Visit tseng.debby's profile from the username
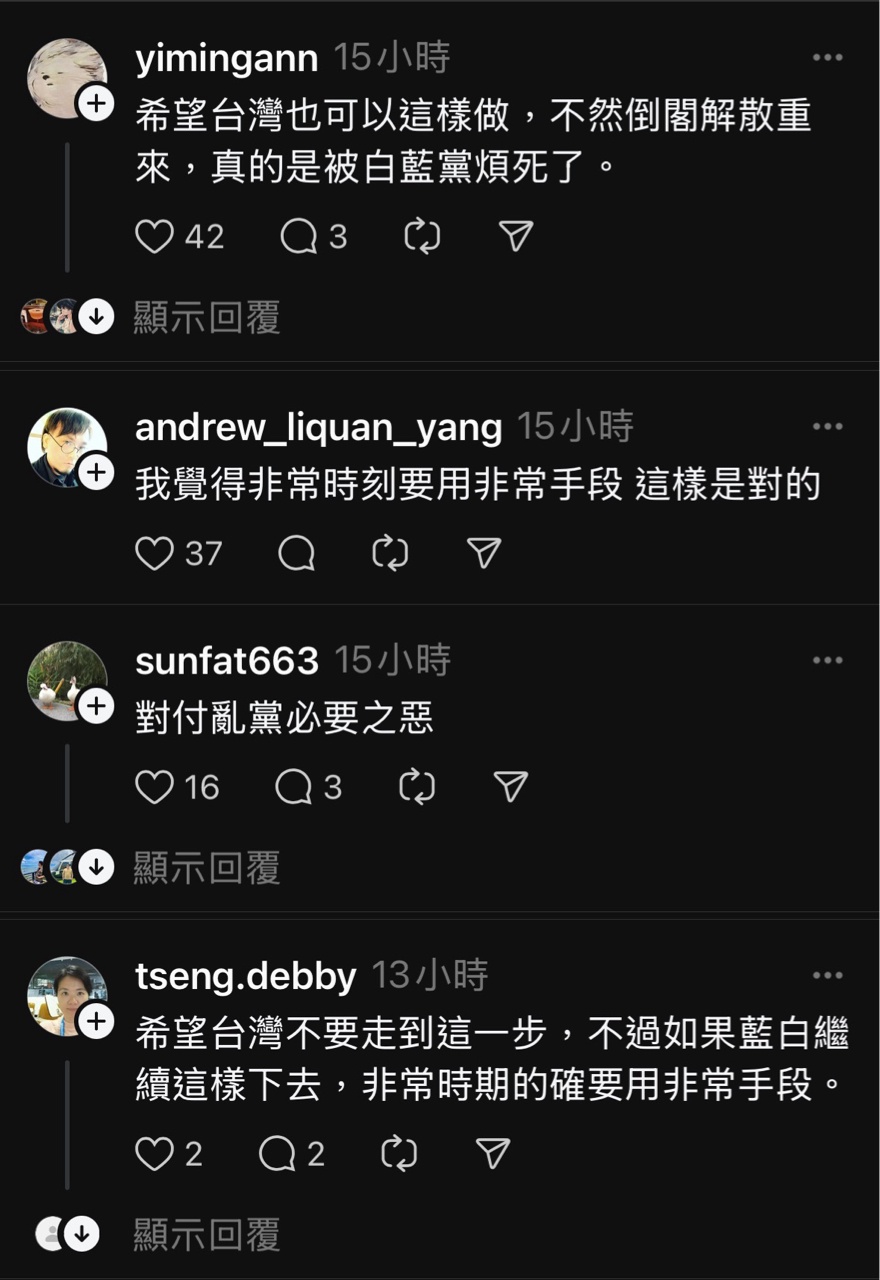 click(x=245, y=976)
